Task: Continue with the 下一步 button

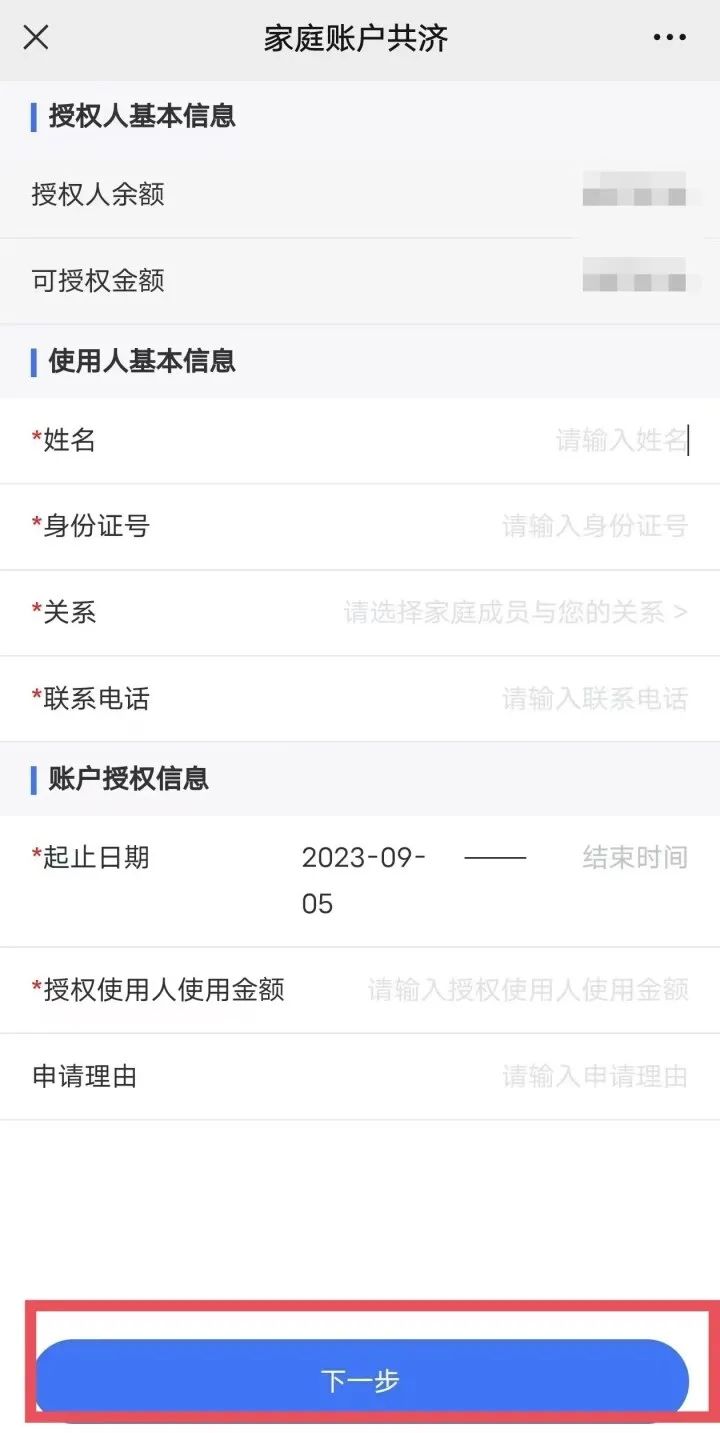Action: (360, 1381)
